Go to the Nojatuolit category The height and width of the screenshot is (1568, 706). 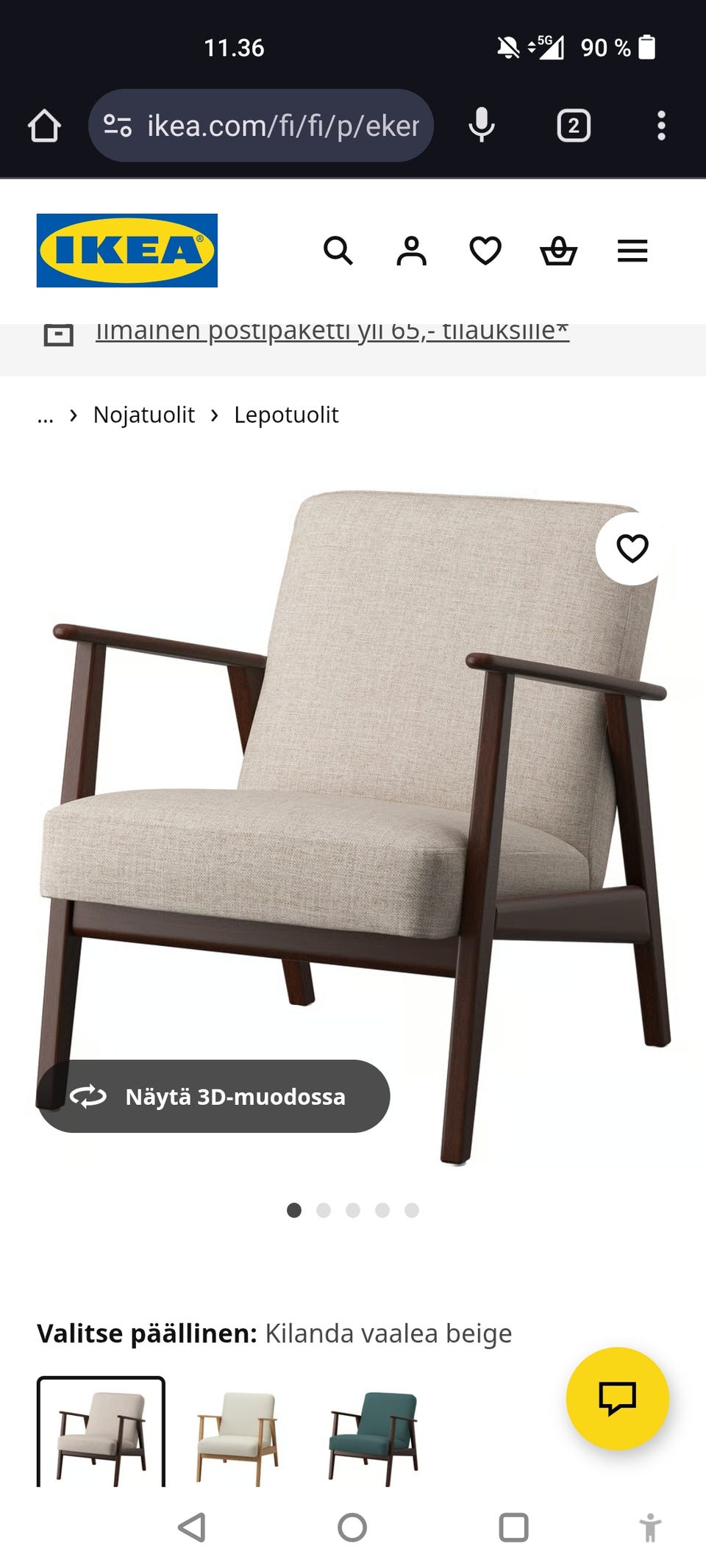click(143, 415)
